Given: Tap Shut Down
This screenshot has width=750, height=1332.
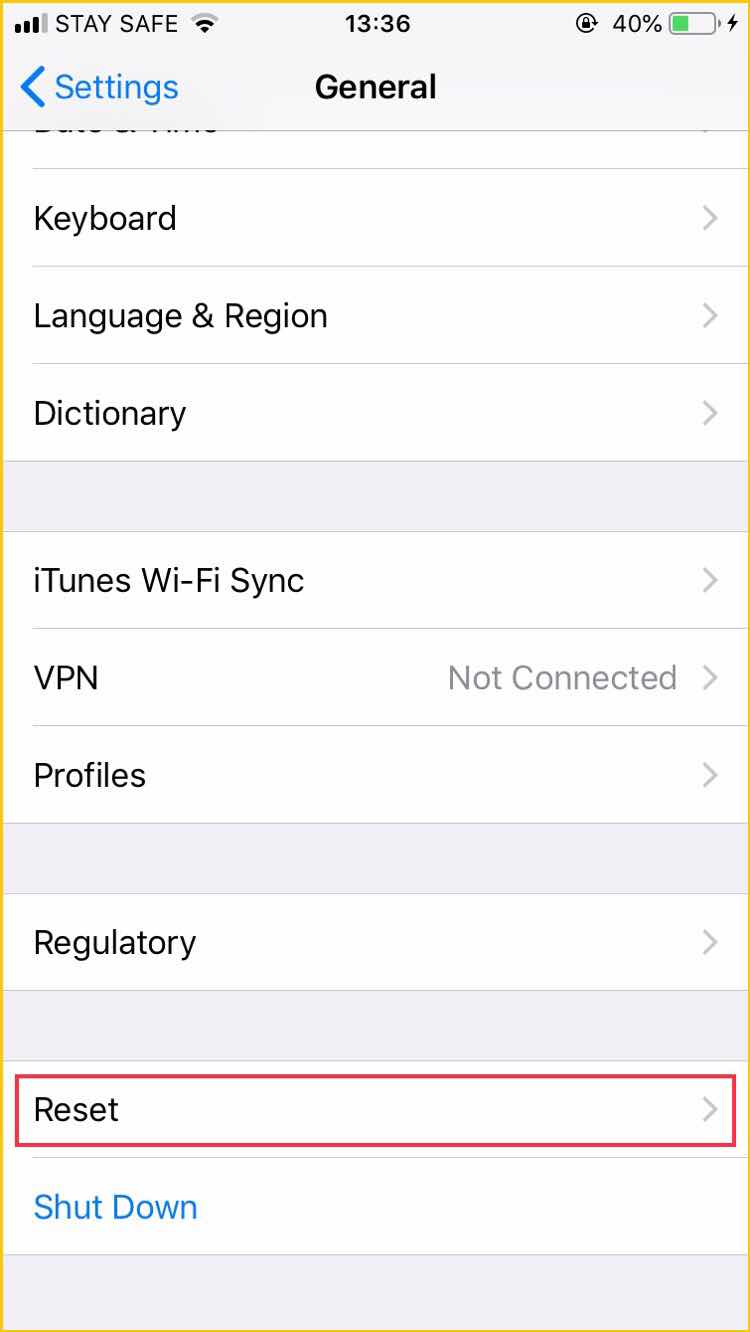Looking at the screenshot, I should (x=116, y=1207).
